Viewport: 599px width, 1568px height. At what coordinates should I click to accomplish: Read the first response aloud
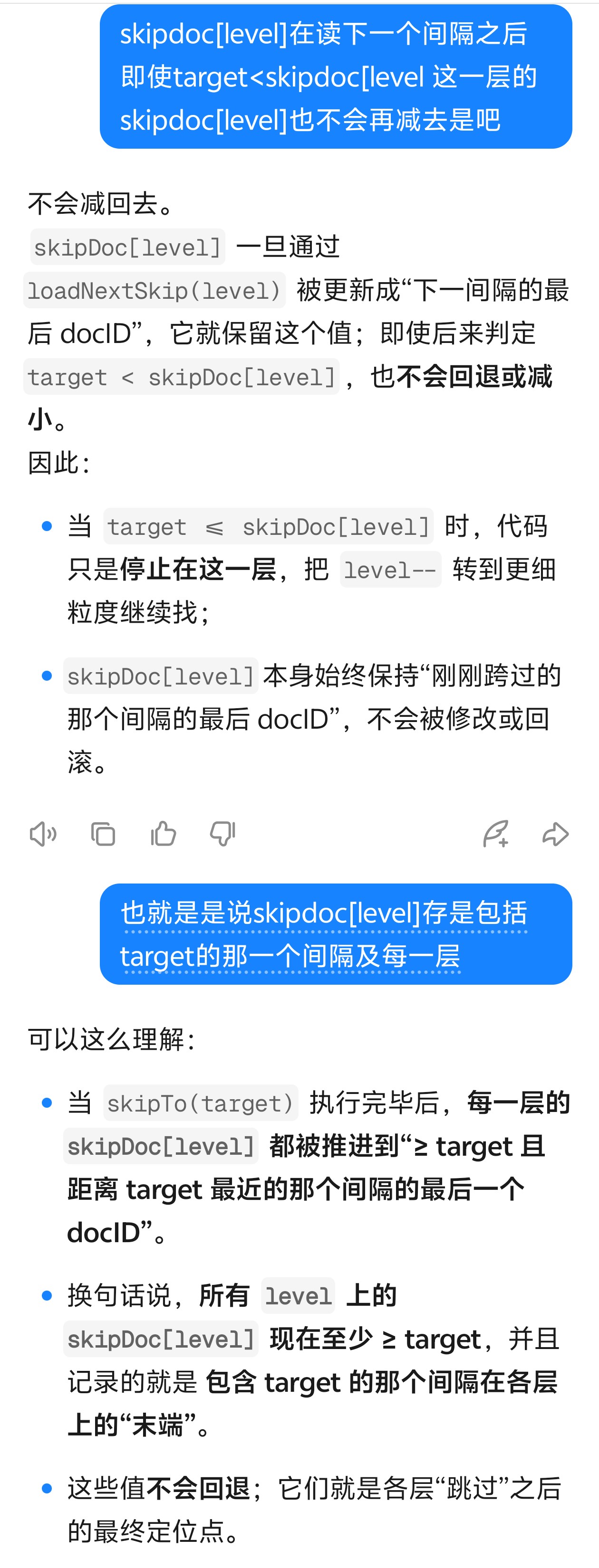coord(43,834)
